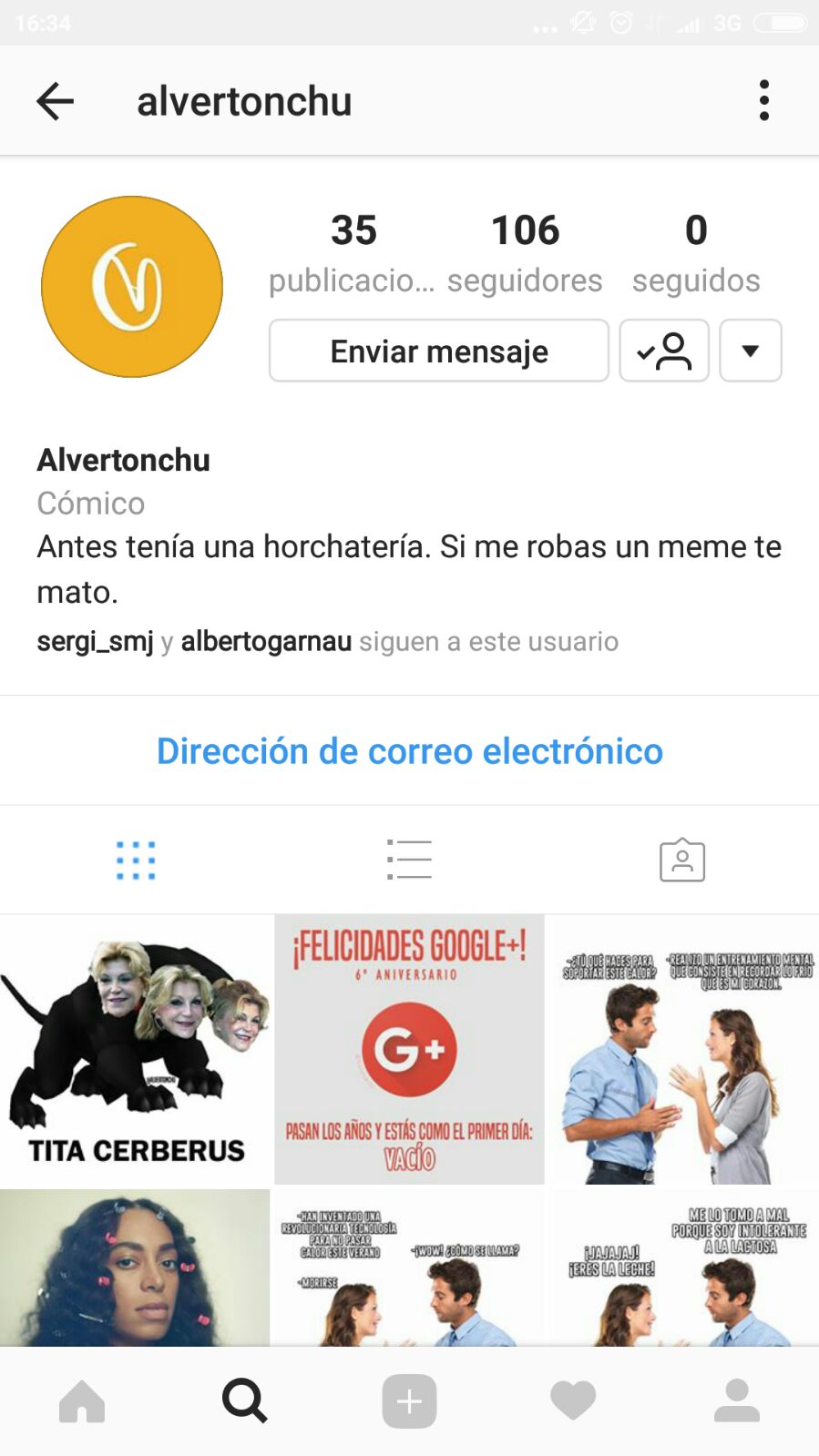Expand the suggested accounts dropdown arrow
The image size is (819, 1456).
750,351
